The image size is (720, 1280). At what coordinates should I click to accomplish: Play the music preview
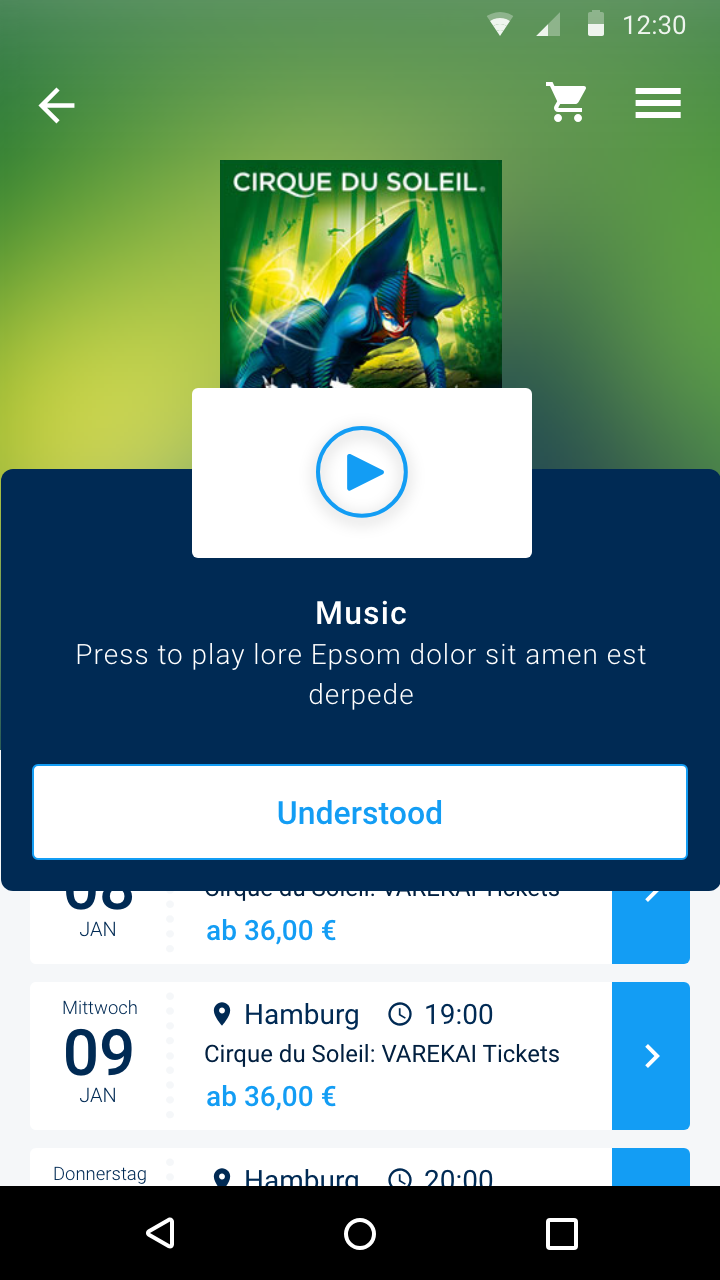click(x=361, y=472)
